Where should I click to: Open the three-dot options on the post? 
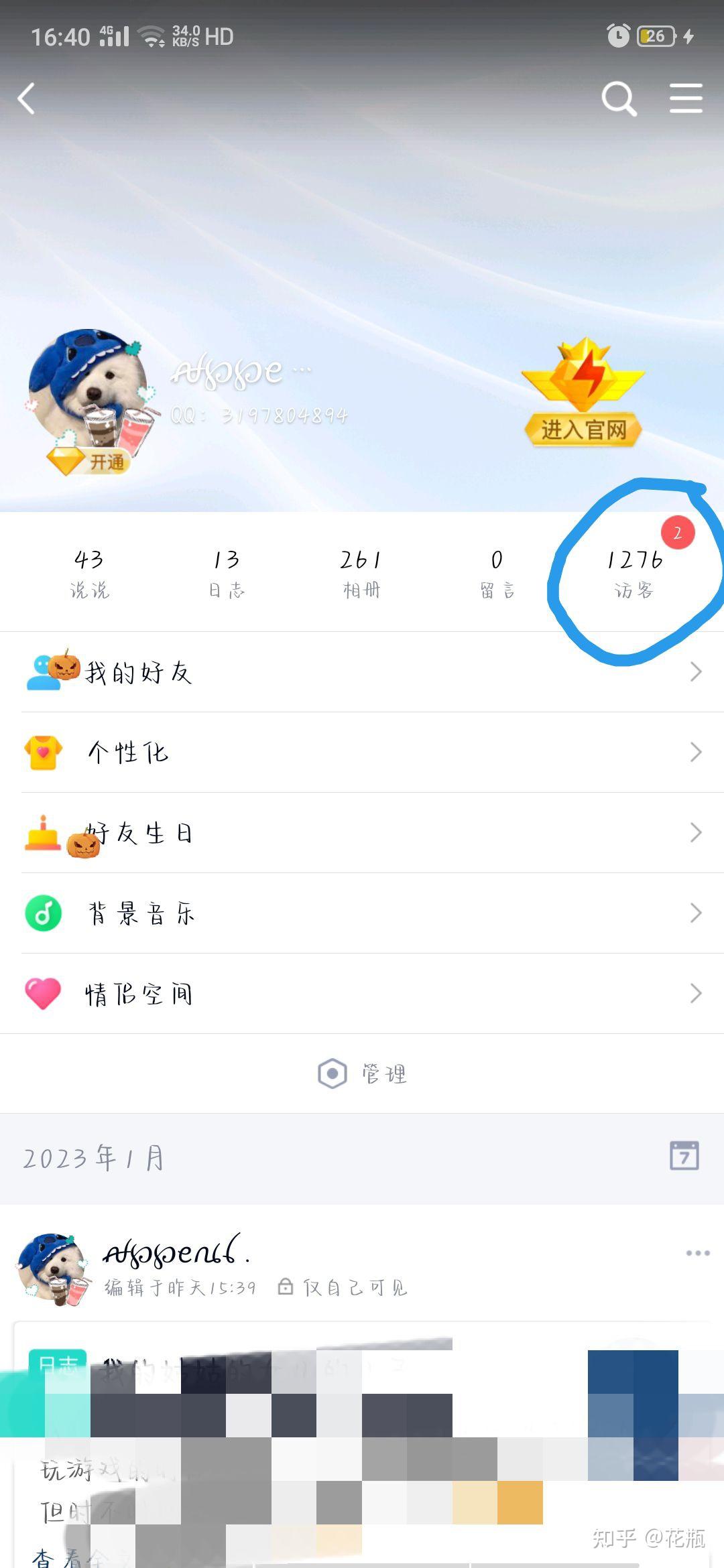(697, 1252)
